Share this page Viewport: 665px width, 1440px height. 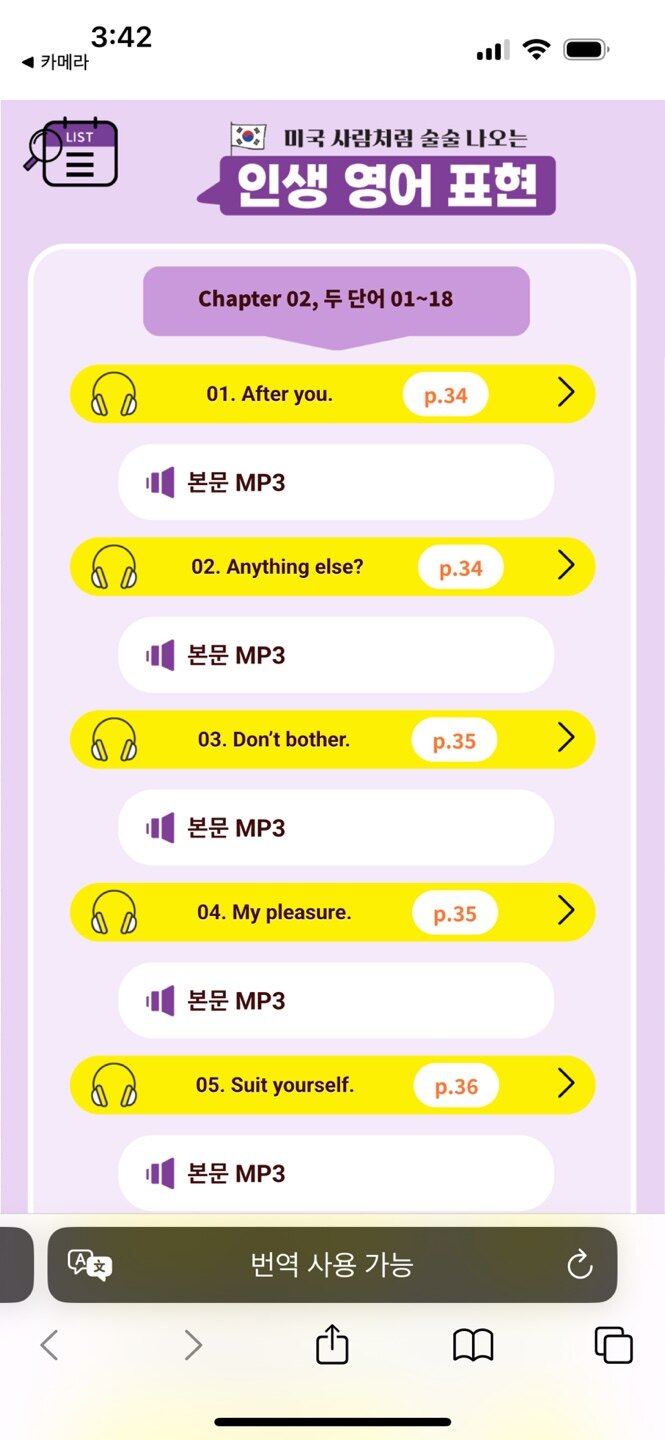pyautogui.click(x=332, y=1346)
